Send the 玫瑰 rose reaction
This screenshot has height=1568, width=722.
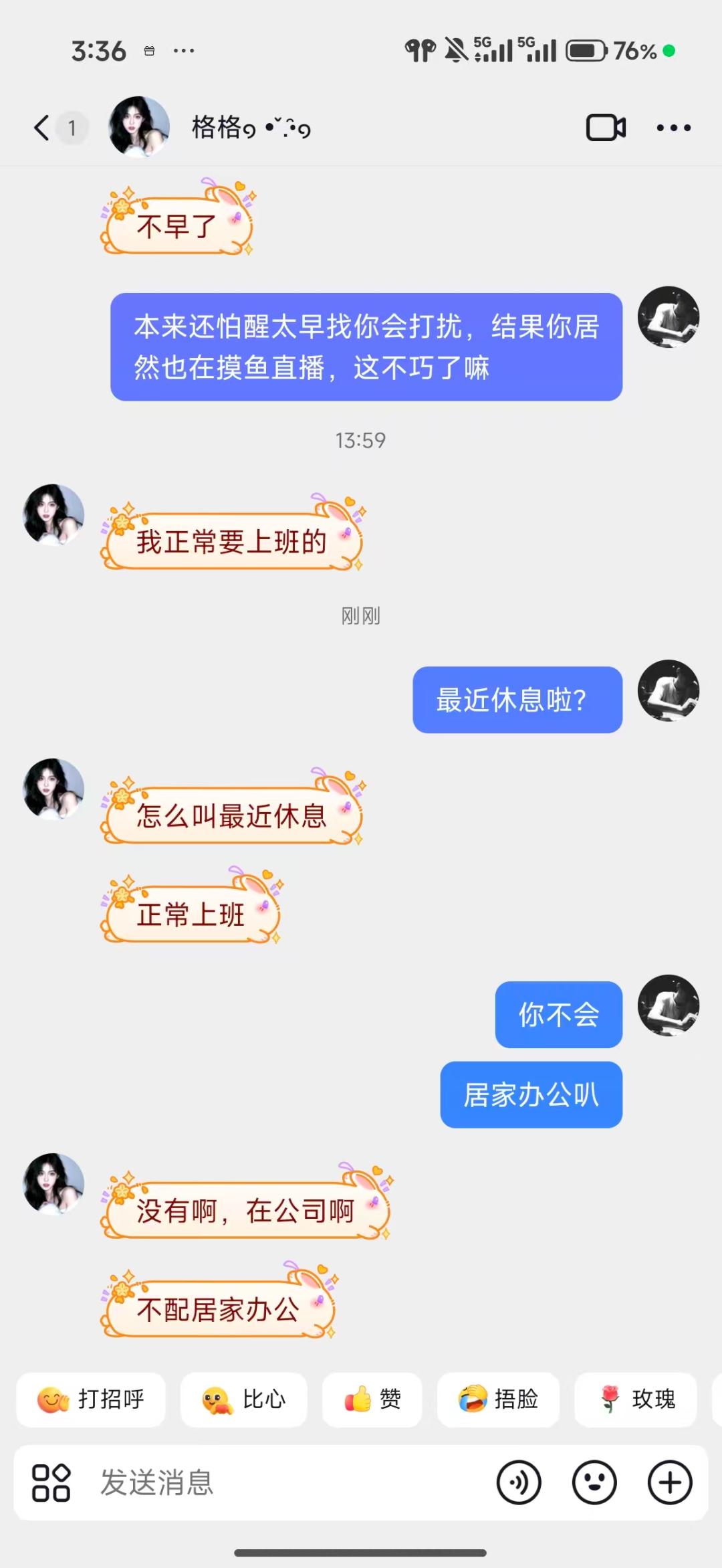click(636, 1399)
